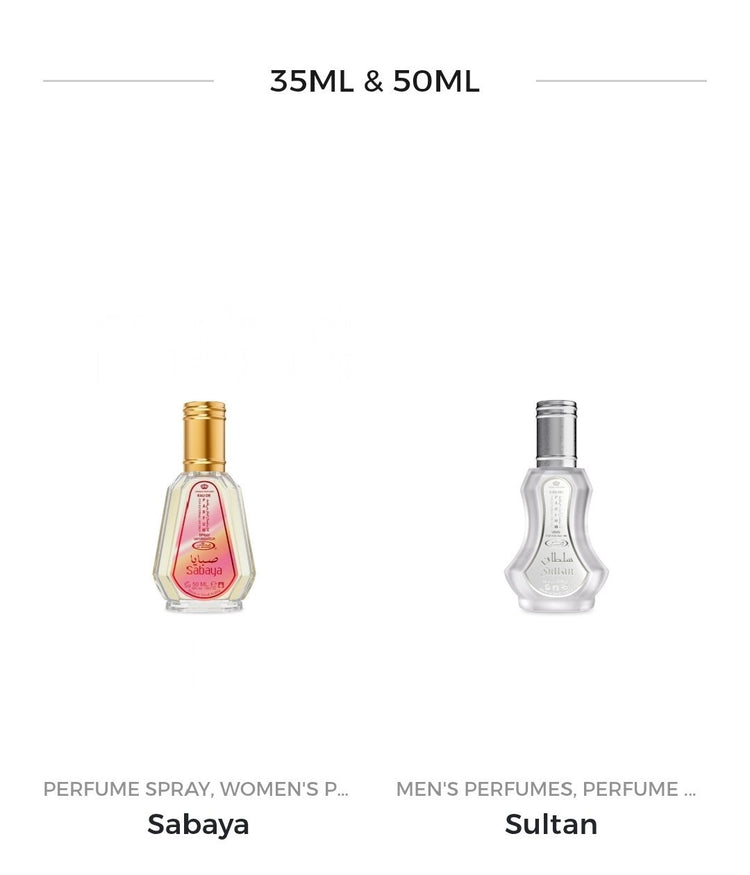Open the Sultan product title

pos(551,824)
